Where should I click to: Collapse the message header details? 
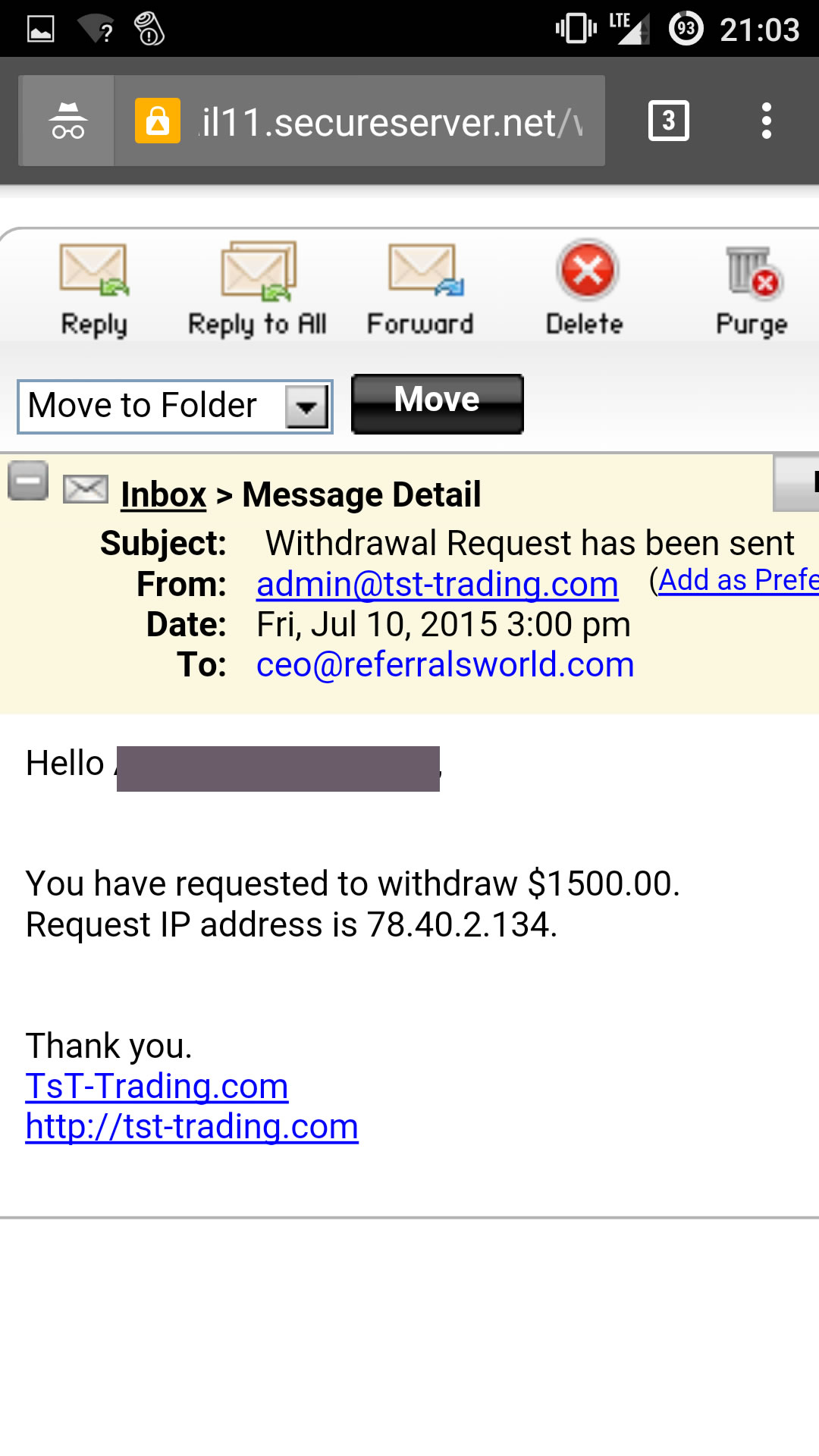tap(28, 481)
